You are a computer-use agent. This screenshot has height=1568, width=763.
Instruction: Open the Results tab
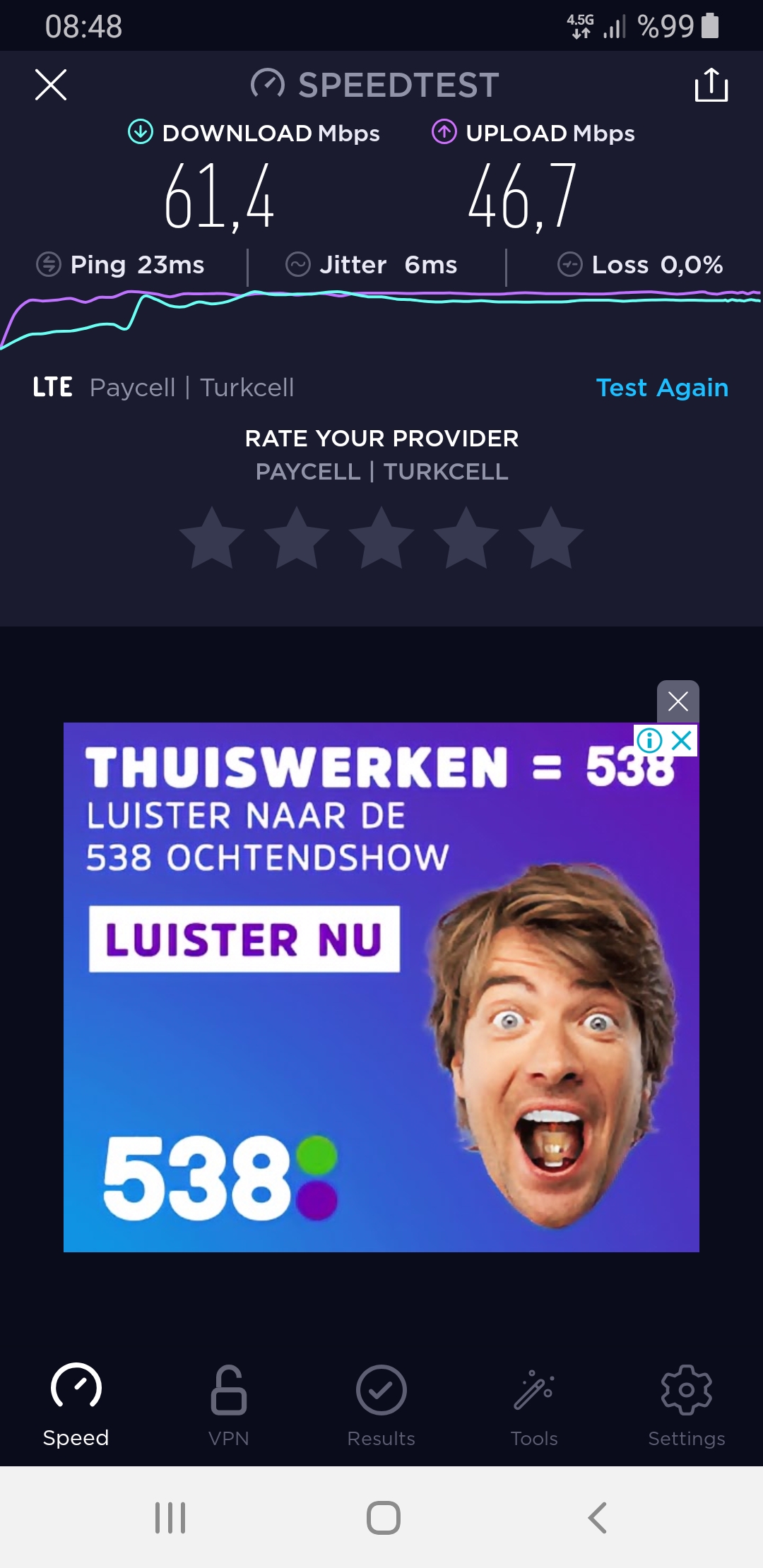pyautogui.click(x=381, y=1406)
